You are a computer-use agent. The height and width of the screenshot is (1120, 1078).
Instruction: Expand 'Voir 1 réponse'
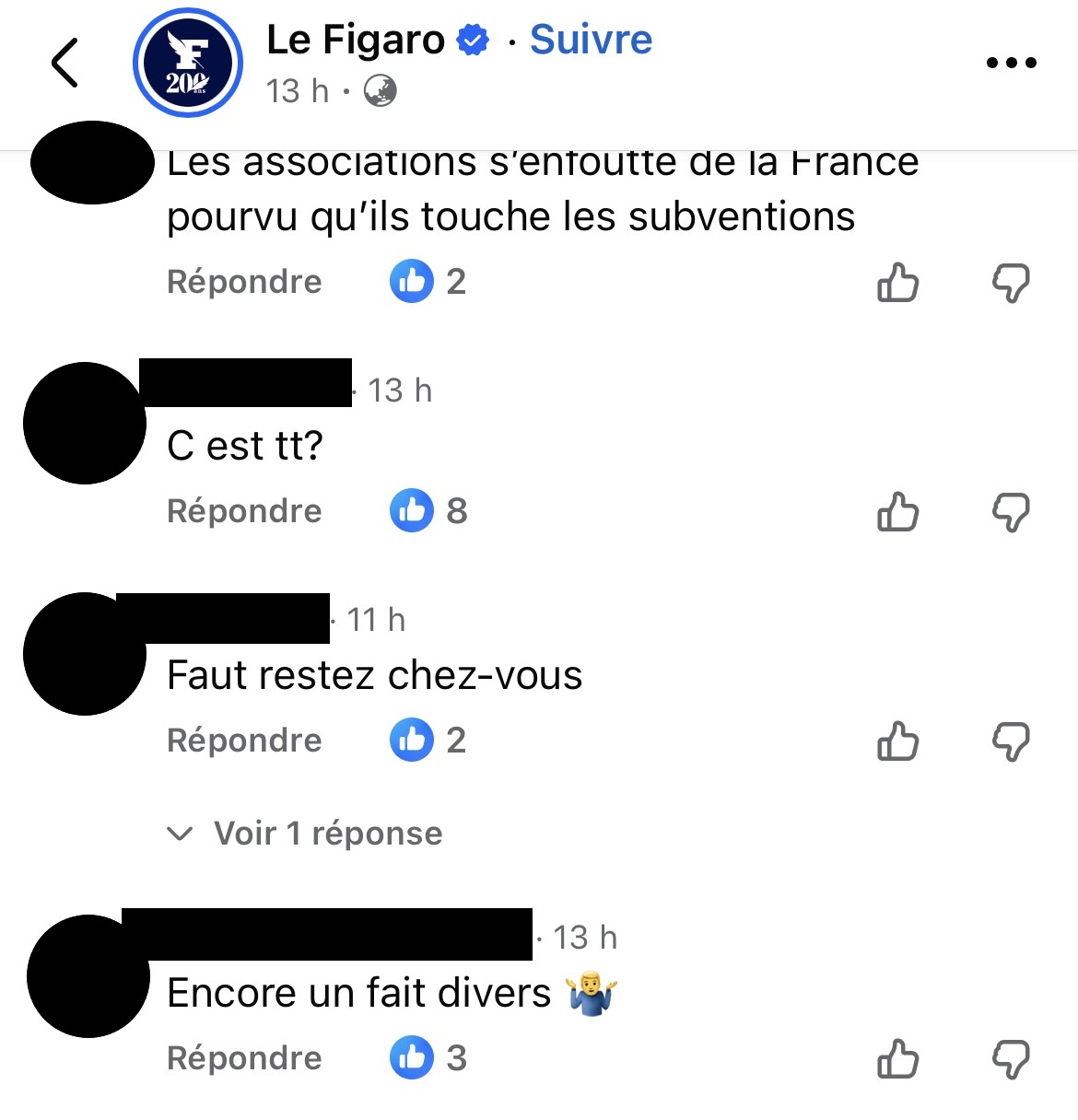coord(327,834)
